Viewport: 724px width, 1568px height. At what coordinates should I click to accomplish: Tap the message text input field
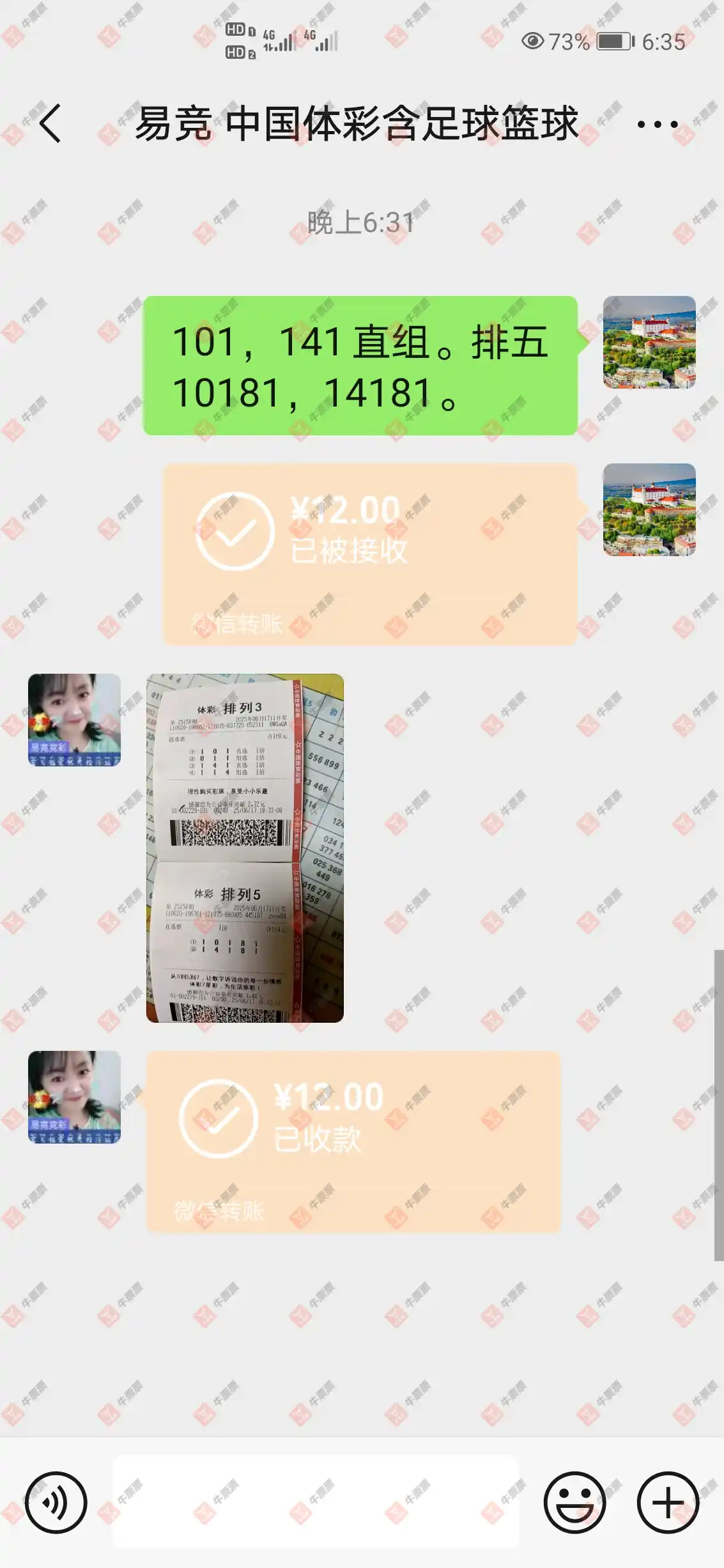(x=316, y=1502)
